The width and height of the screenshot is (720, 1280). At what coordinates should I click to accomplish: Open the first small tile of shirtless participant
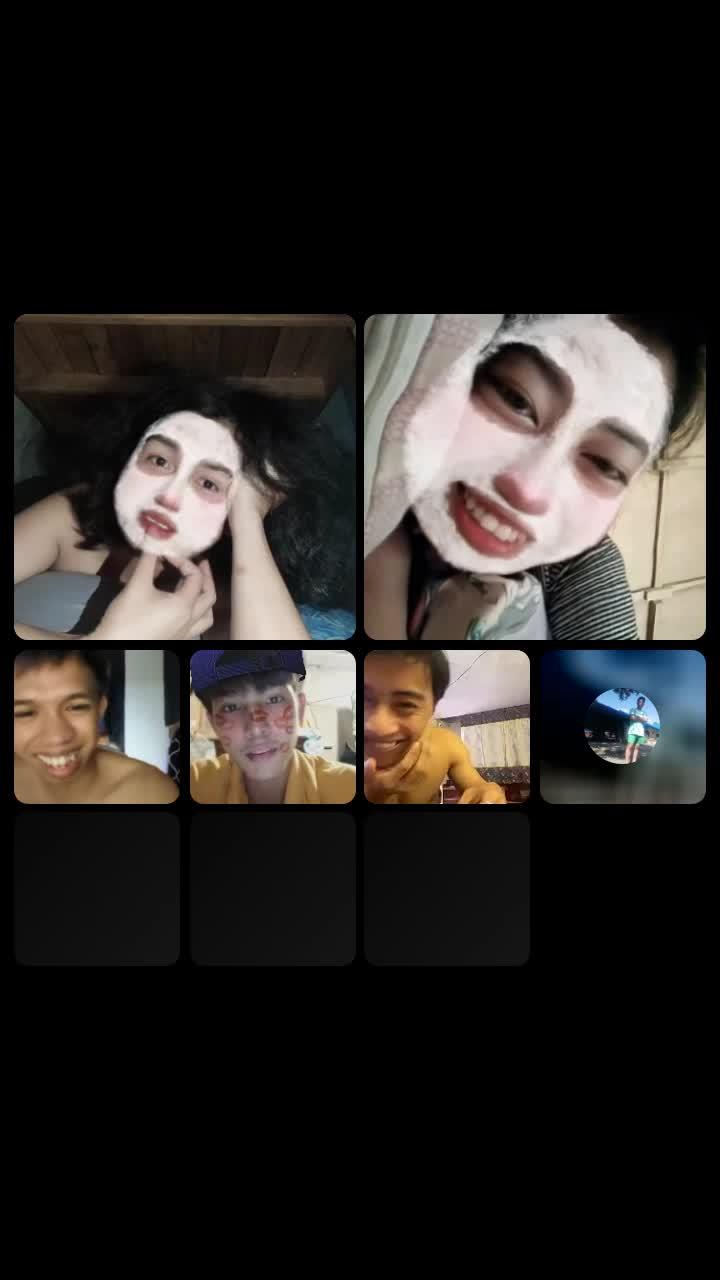point(97,727)
